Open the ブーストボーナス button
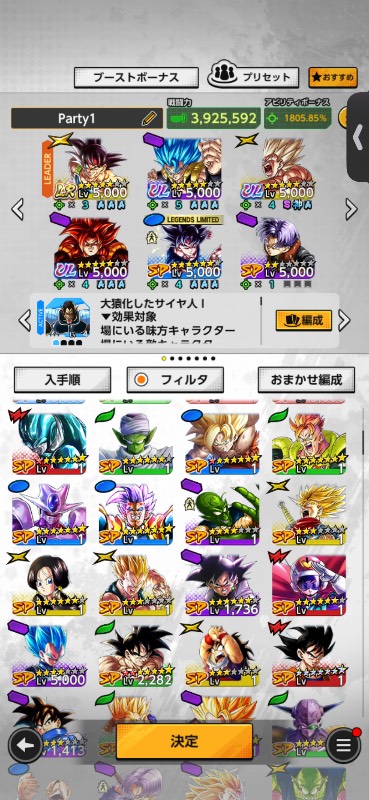The width and height of the screenshot is (369, 800). (136, 78)
